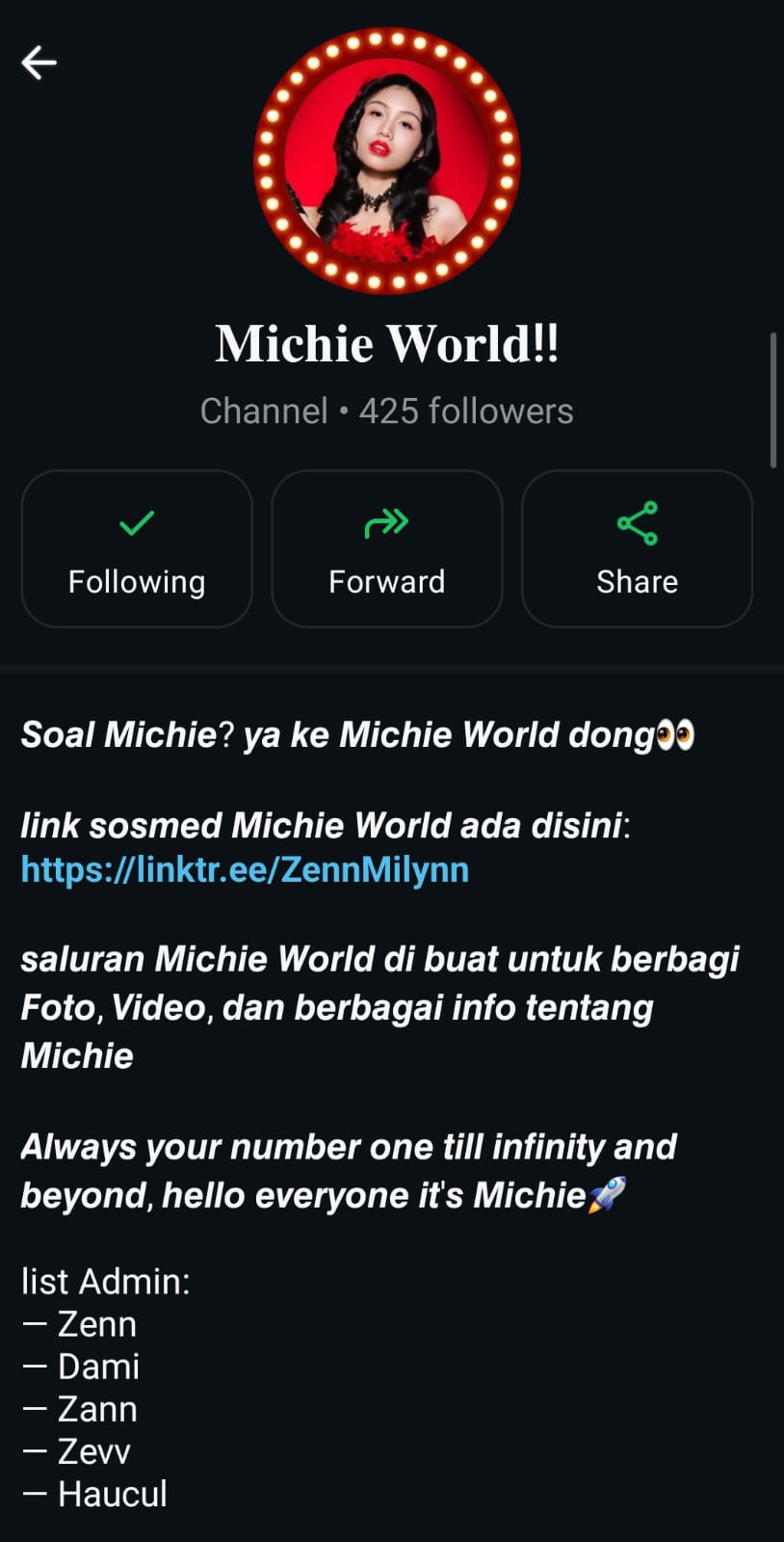
Task: Select admin Haucul from the admin list
Action: click(x=113, y=1494)
